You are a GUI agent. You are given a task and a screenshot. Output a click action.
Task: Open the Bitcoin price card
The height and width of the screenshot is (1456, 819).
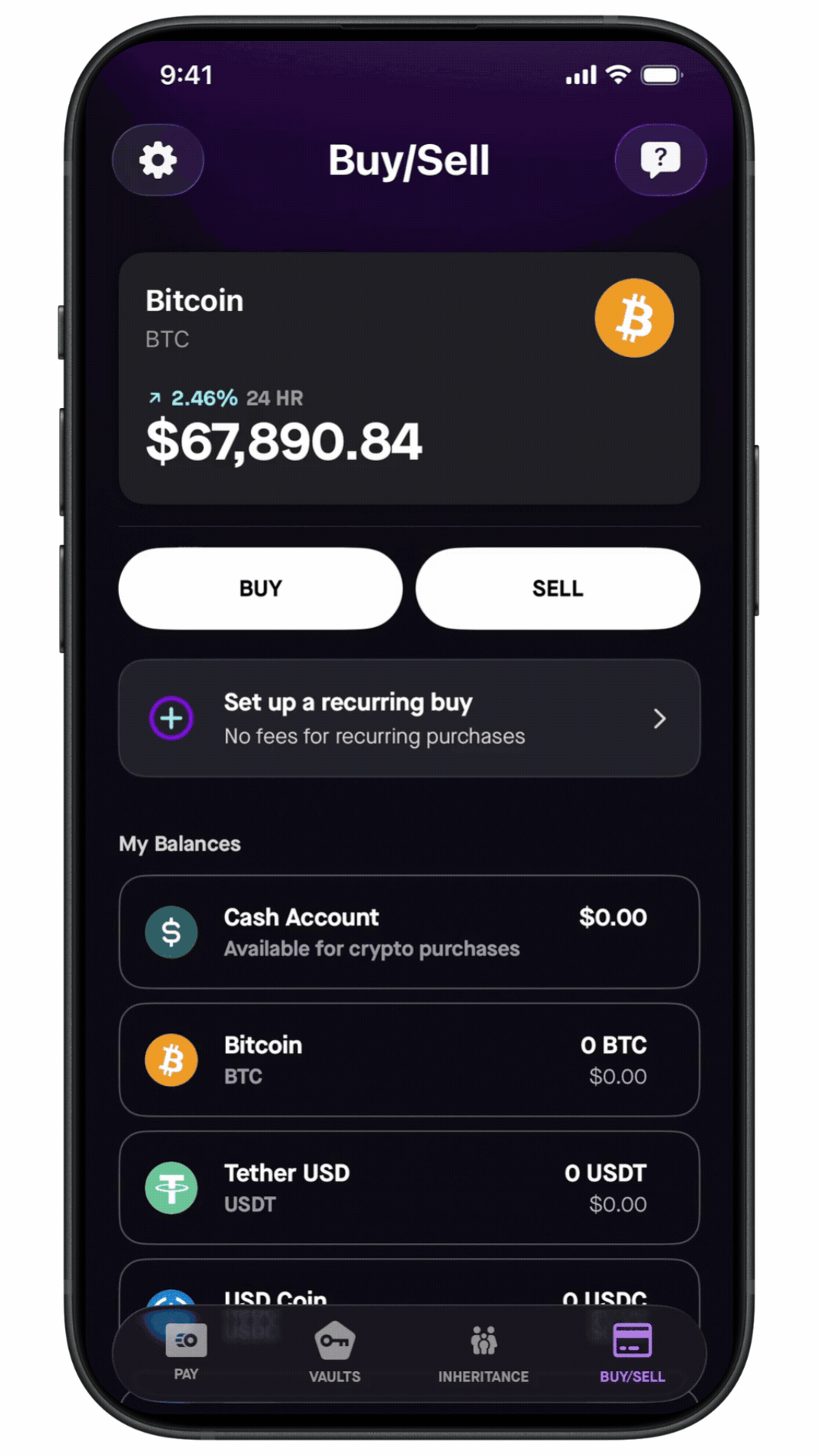(409, 378)
